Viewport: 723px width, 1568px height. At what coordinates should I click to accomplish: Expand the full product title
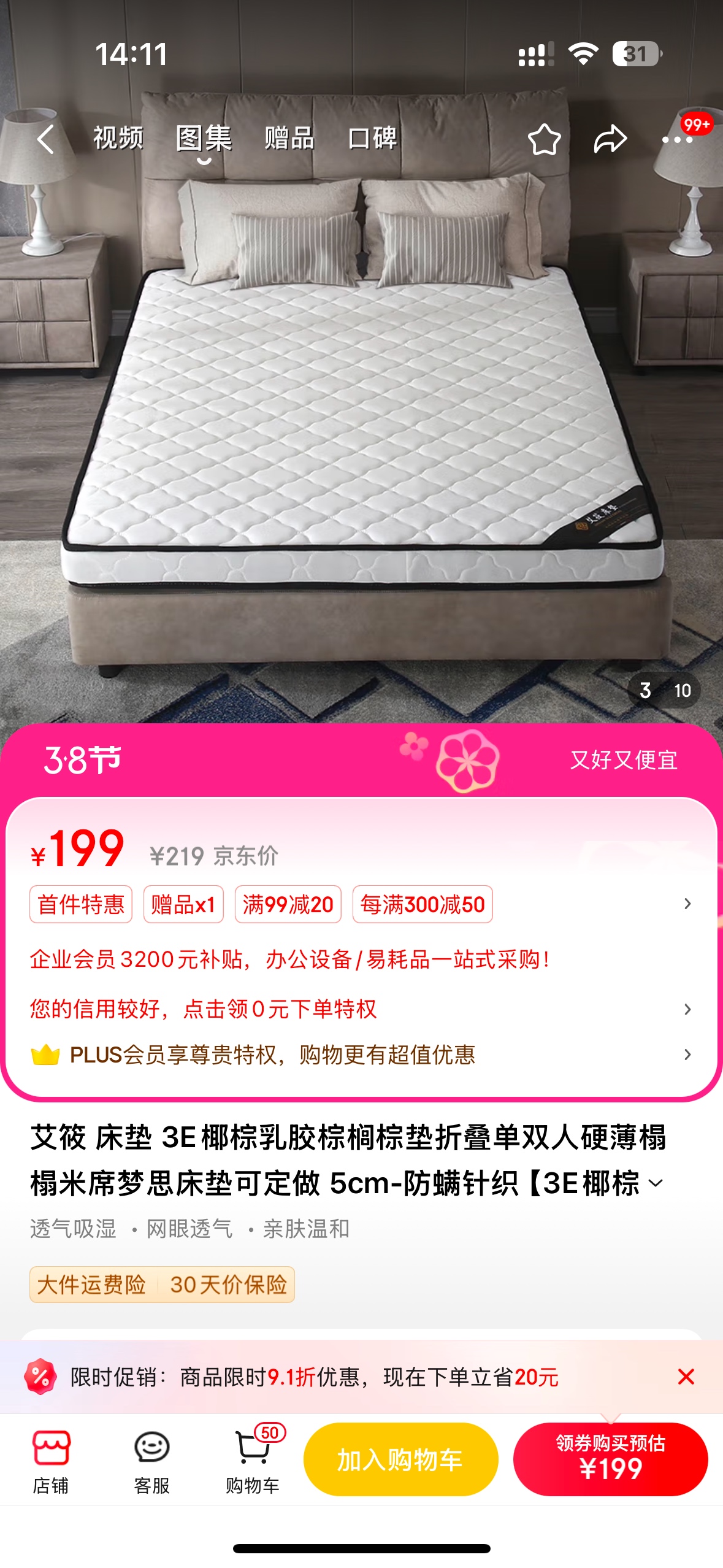click(656, 1183)
